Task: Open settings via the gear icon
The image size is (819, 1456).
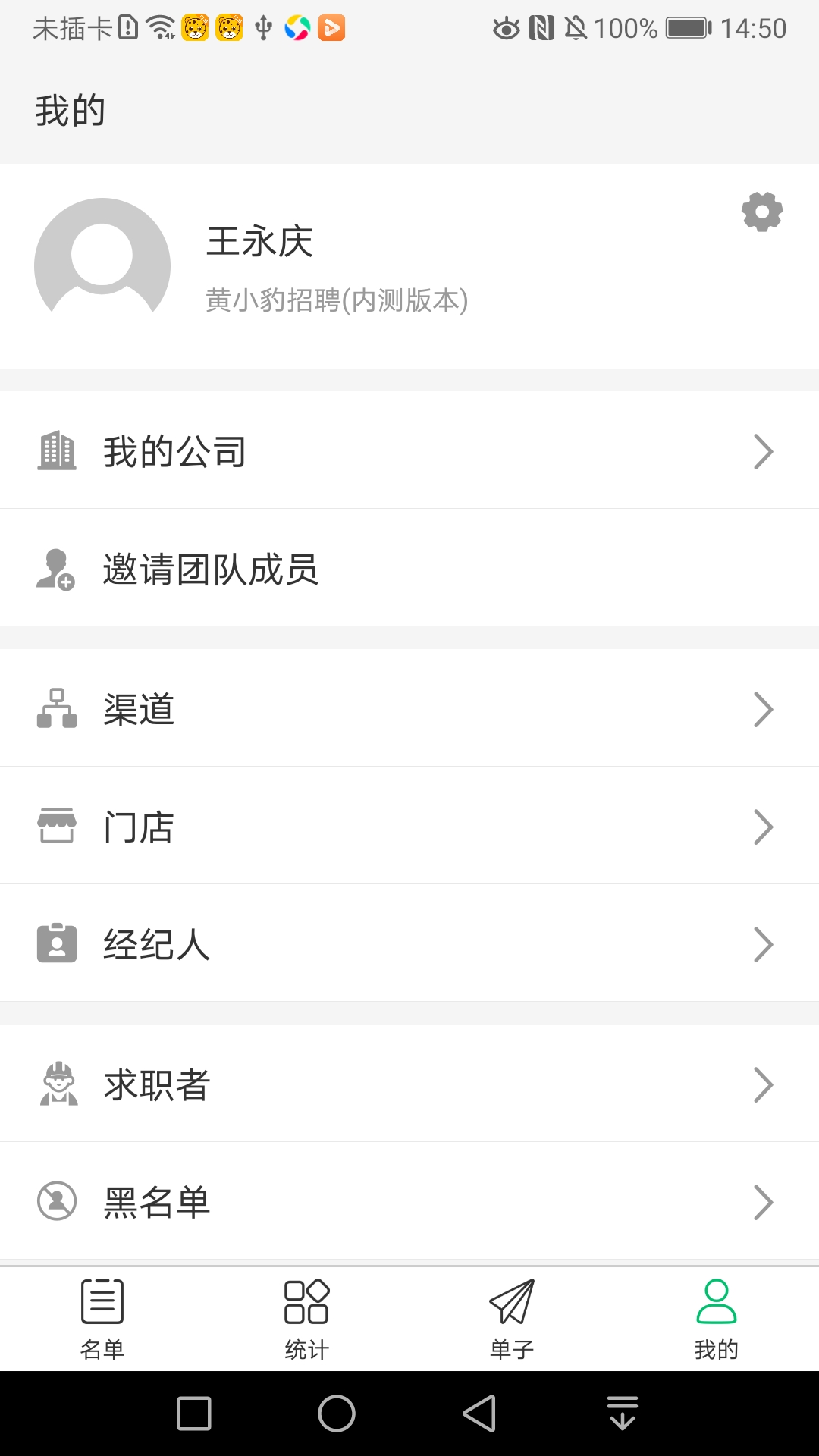Action: click(761, 212)
